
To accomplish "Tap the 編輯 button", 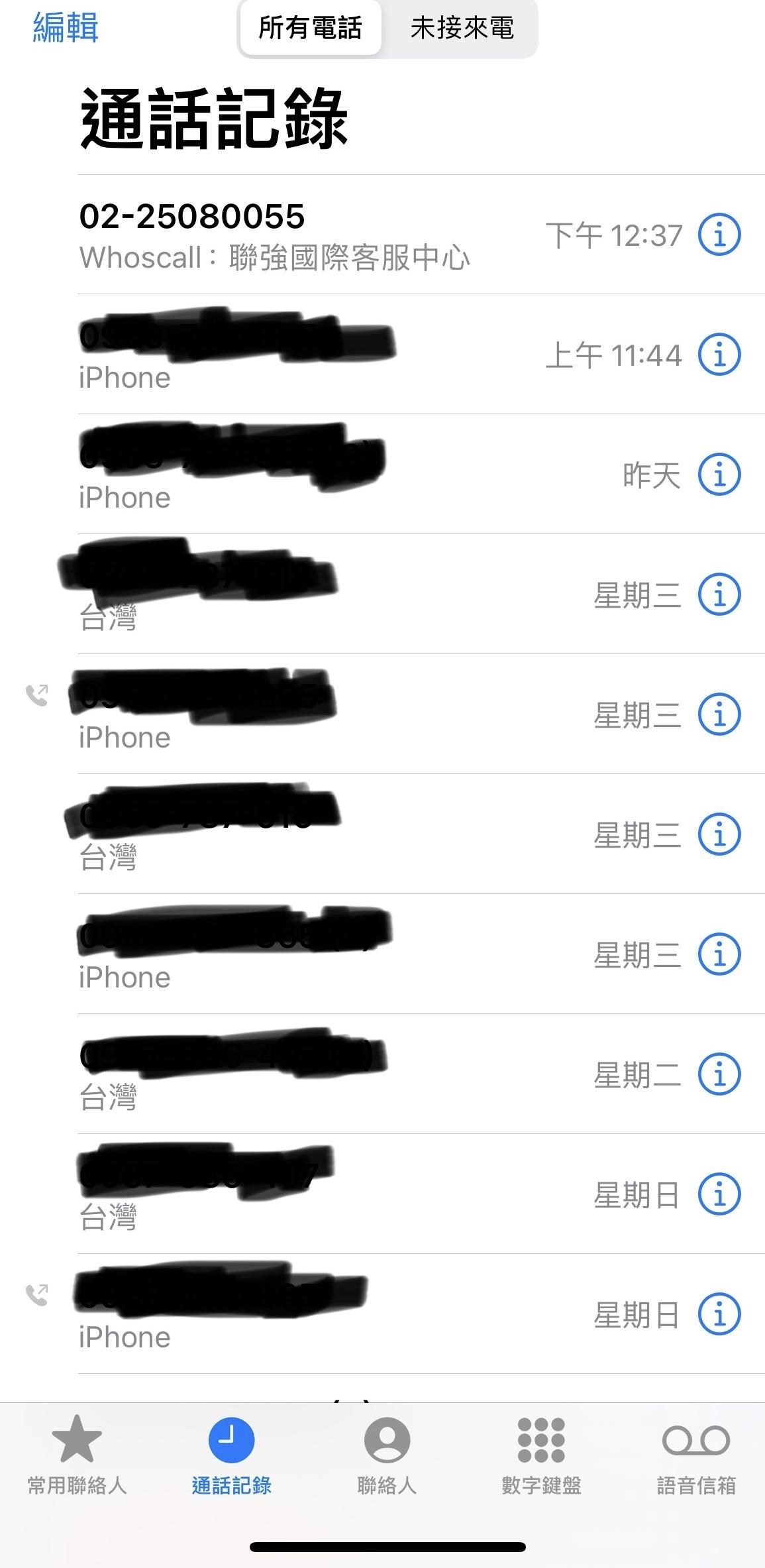I will click(66, 28).
